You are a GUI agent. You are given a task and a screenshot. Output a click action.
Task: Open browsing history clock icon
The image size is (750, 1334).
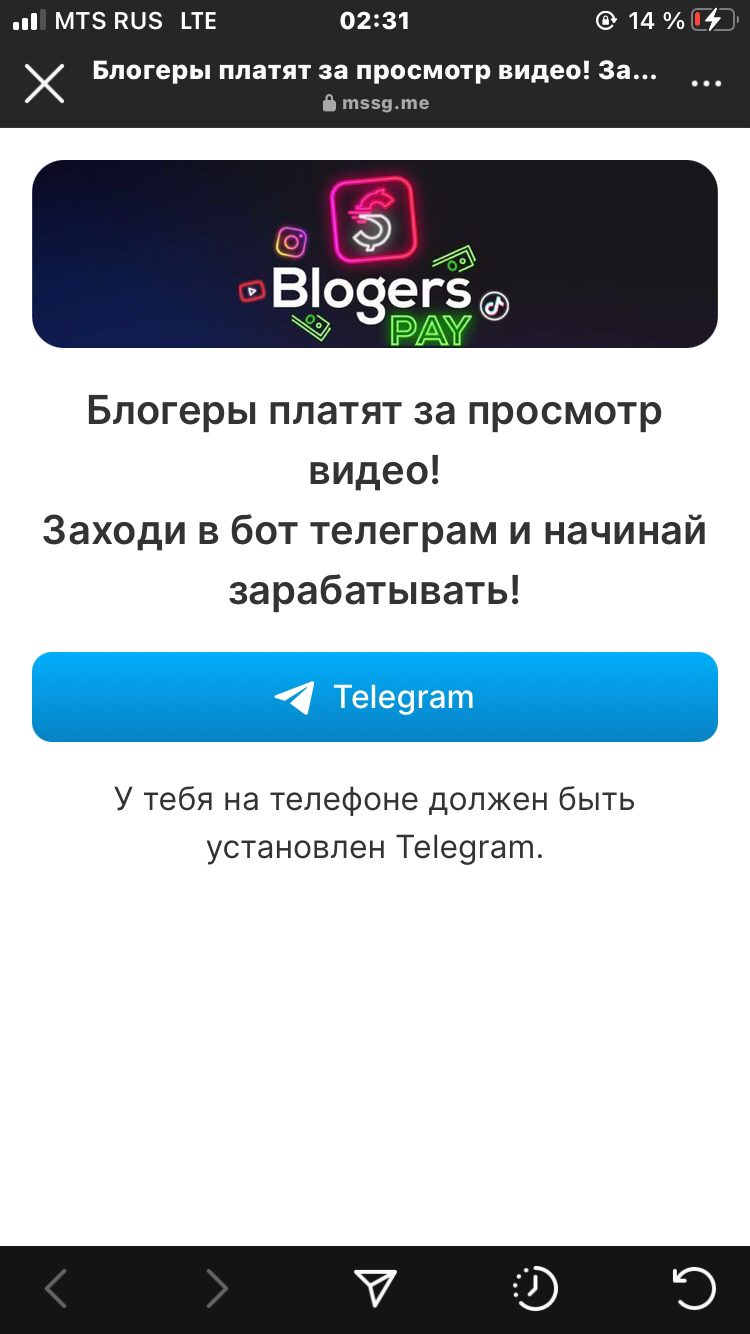pyautogui.click(x=534, y=1288)
